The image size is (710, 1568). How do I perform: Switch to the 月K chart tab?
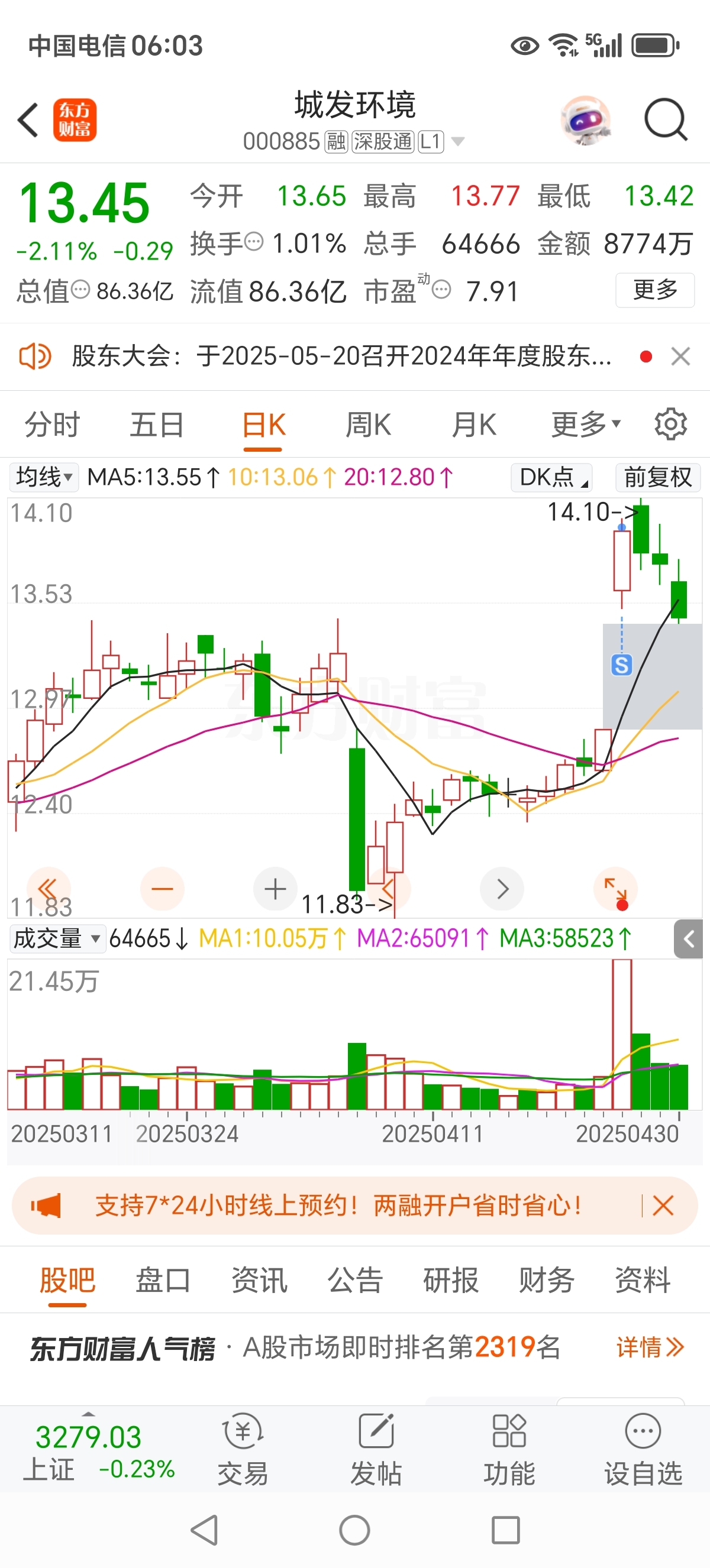pyautogui.click(x=474, y=425)
